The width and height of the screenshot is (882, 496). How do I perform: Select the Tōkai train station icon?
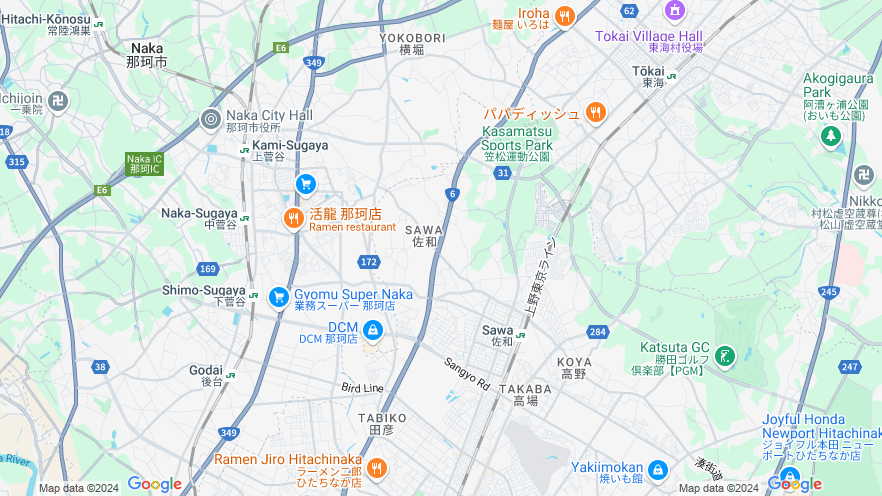(x=672, y=75)
